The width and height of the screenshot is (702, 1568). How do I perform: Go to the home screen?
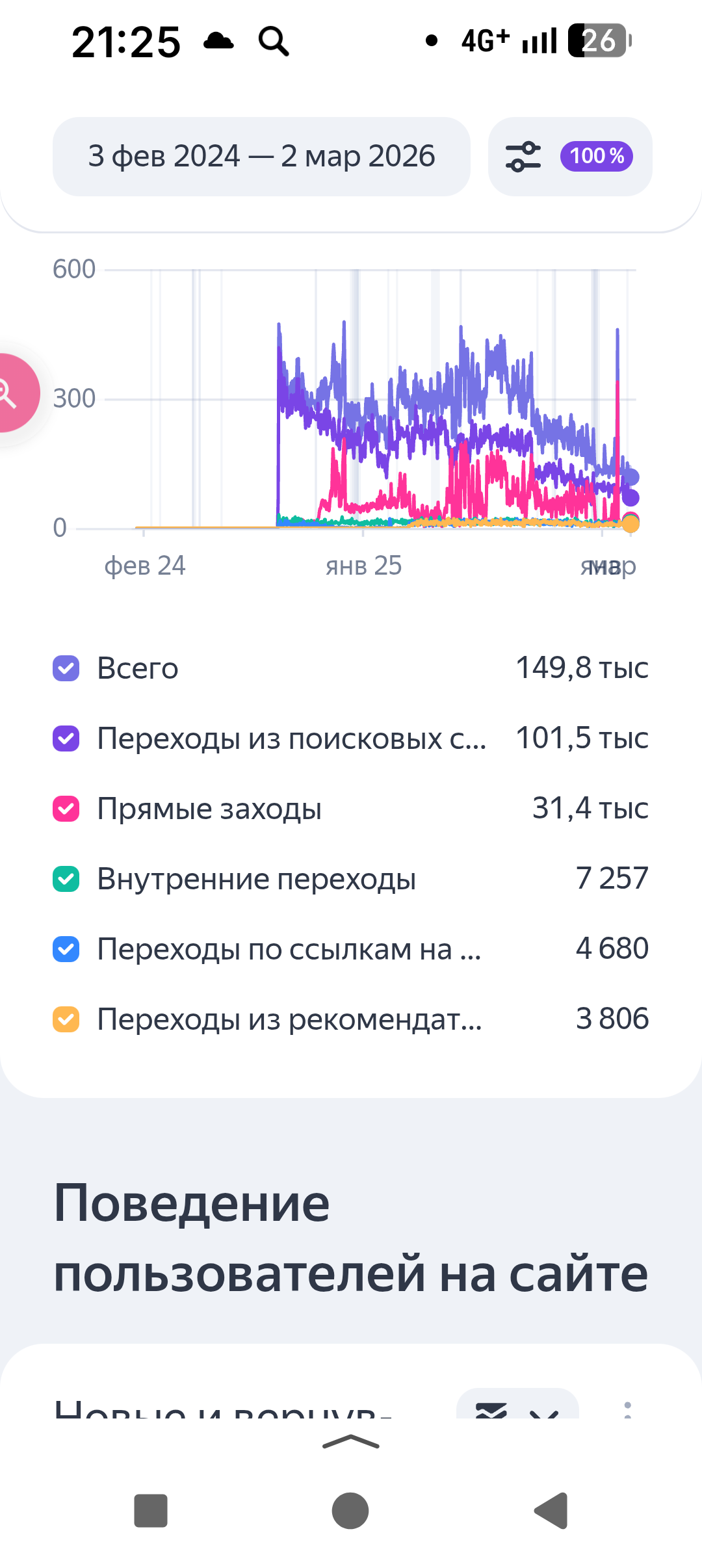[x=350, y=1511]
